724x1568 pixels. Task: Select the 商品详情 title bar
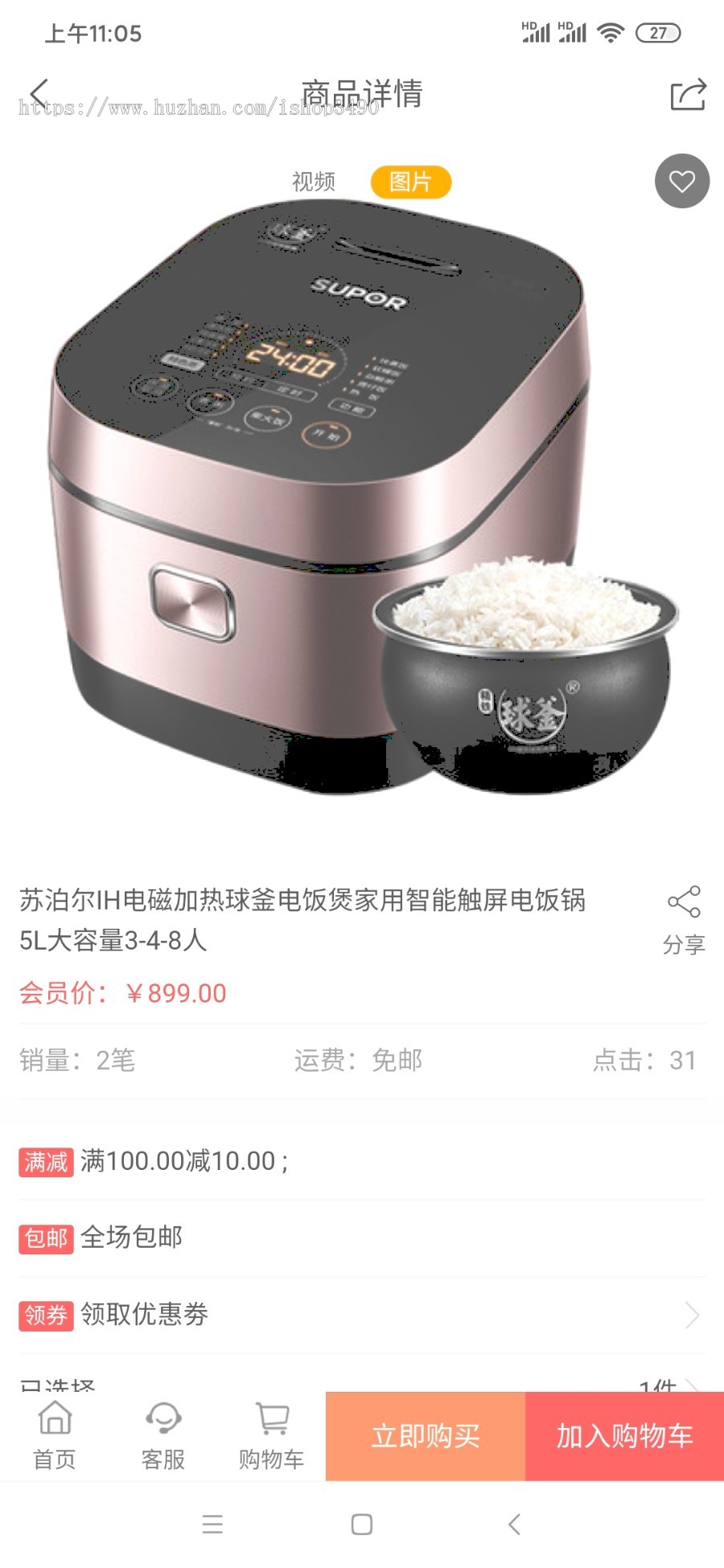point(362,94)
